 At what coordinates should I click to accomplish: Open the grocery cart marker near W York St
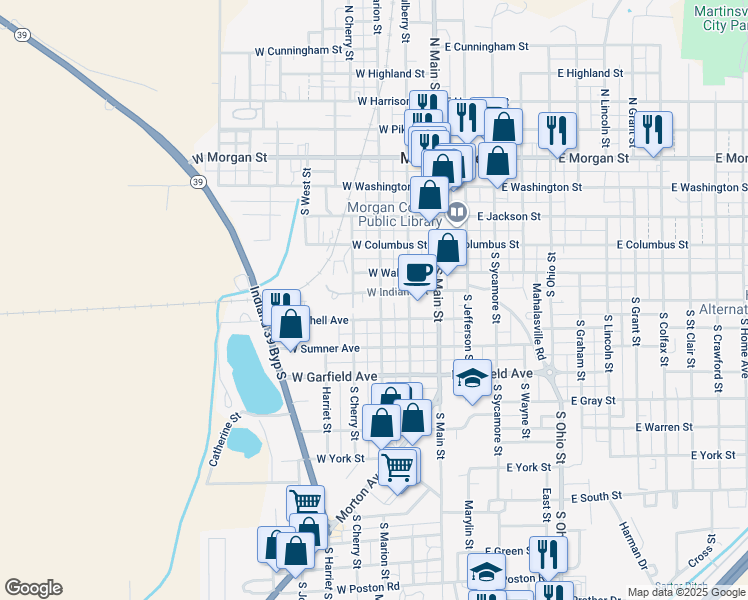click(399, 466)
